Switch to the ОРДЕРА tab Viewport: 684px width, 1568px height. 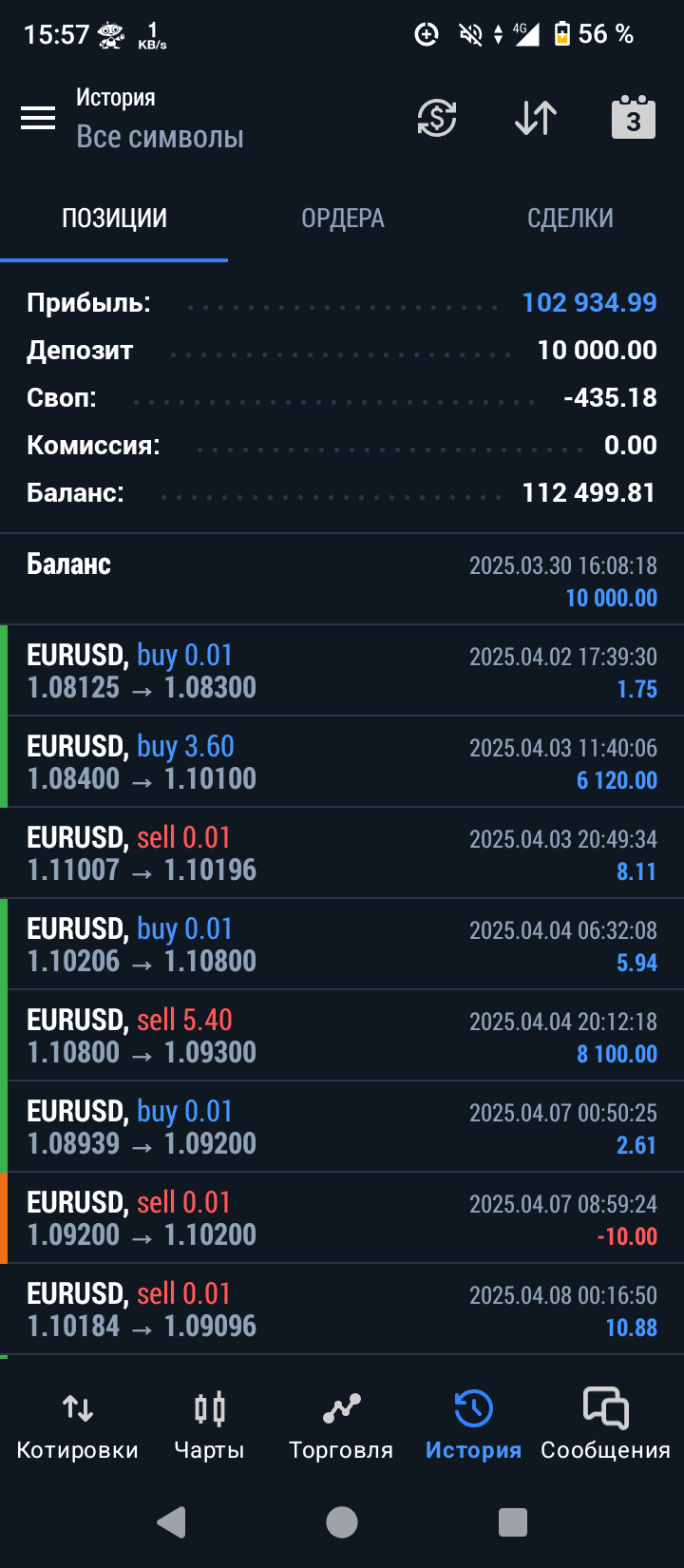pyautogui.click(x=342, y=219)
